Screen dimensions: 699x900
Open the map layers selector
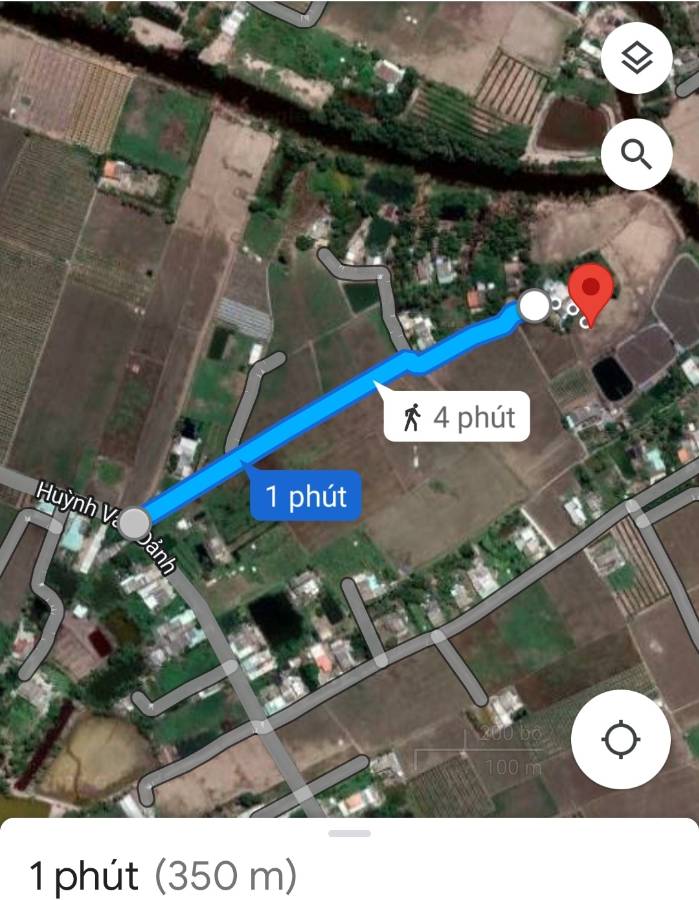[636, 60]
